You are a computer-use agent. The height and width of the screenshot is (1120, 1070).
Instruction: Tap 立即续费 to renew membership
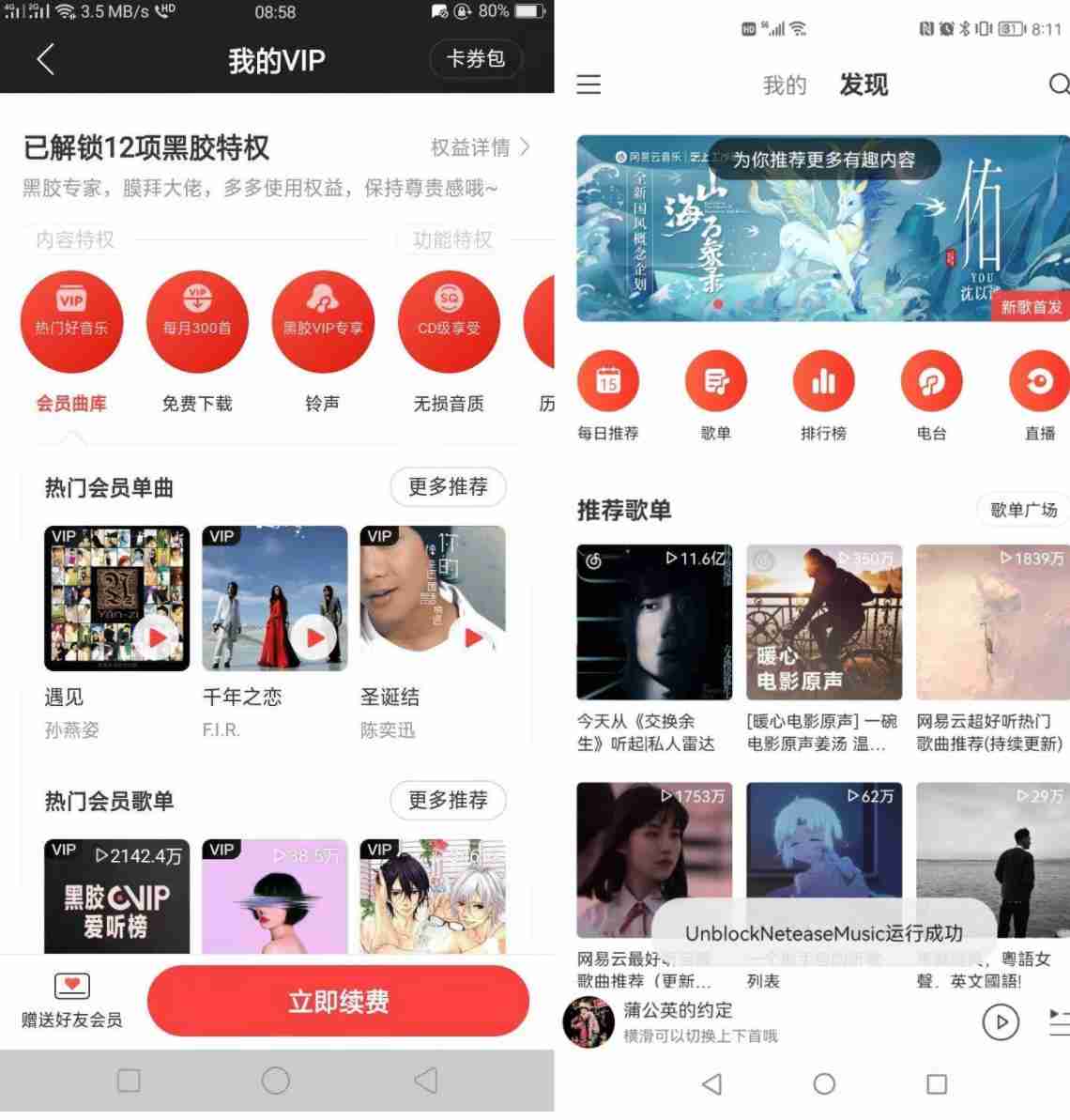click(338, 1002)
